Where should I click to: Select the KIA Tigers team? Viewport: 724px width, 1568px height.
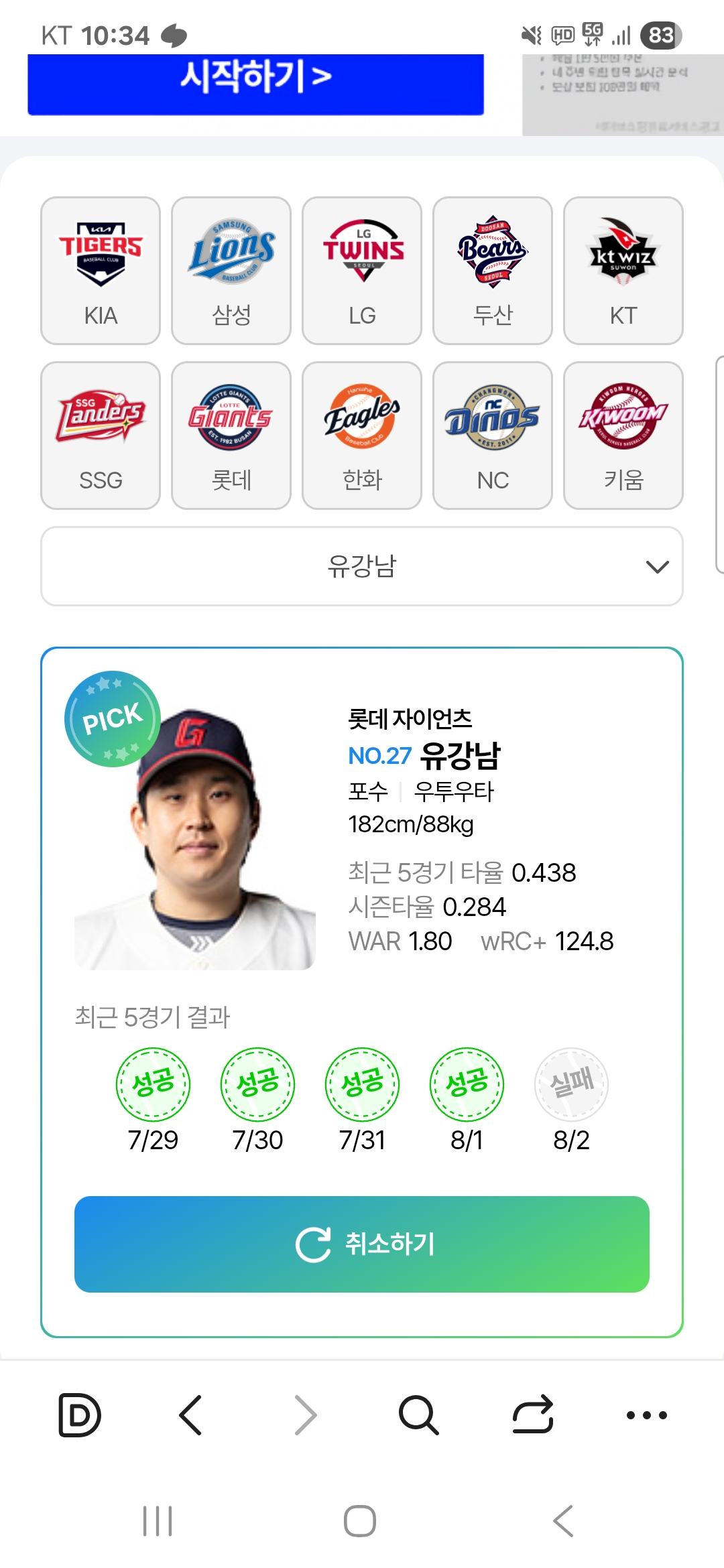click(101, 271)
